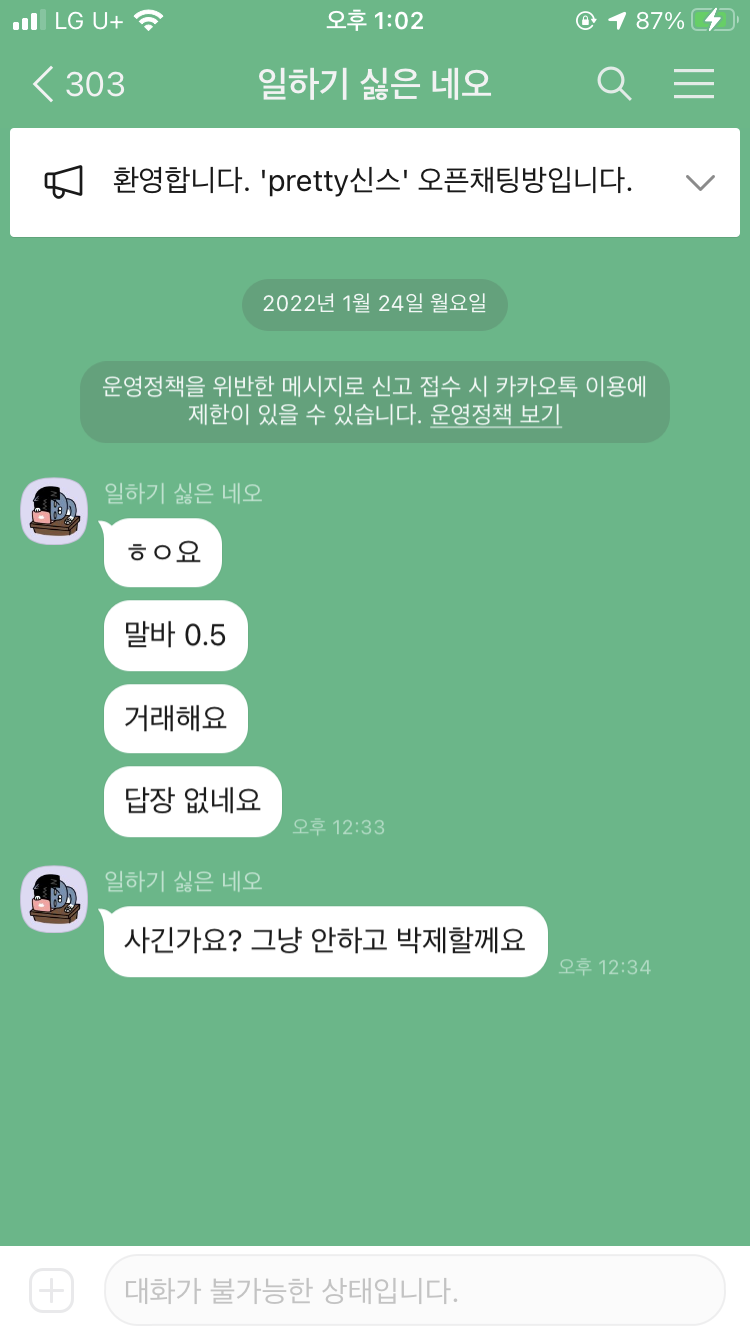Expand the 'pretty신스' welcome notice

pyautogui.click(x=700, y=182)
